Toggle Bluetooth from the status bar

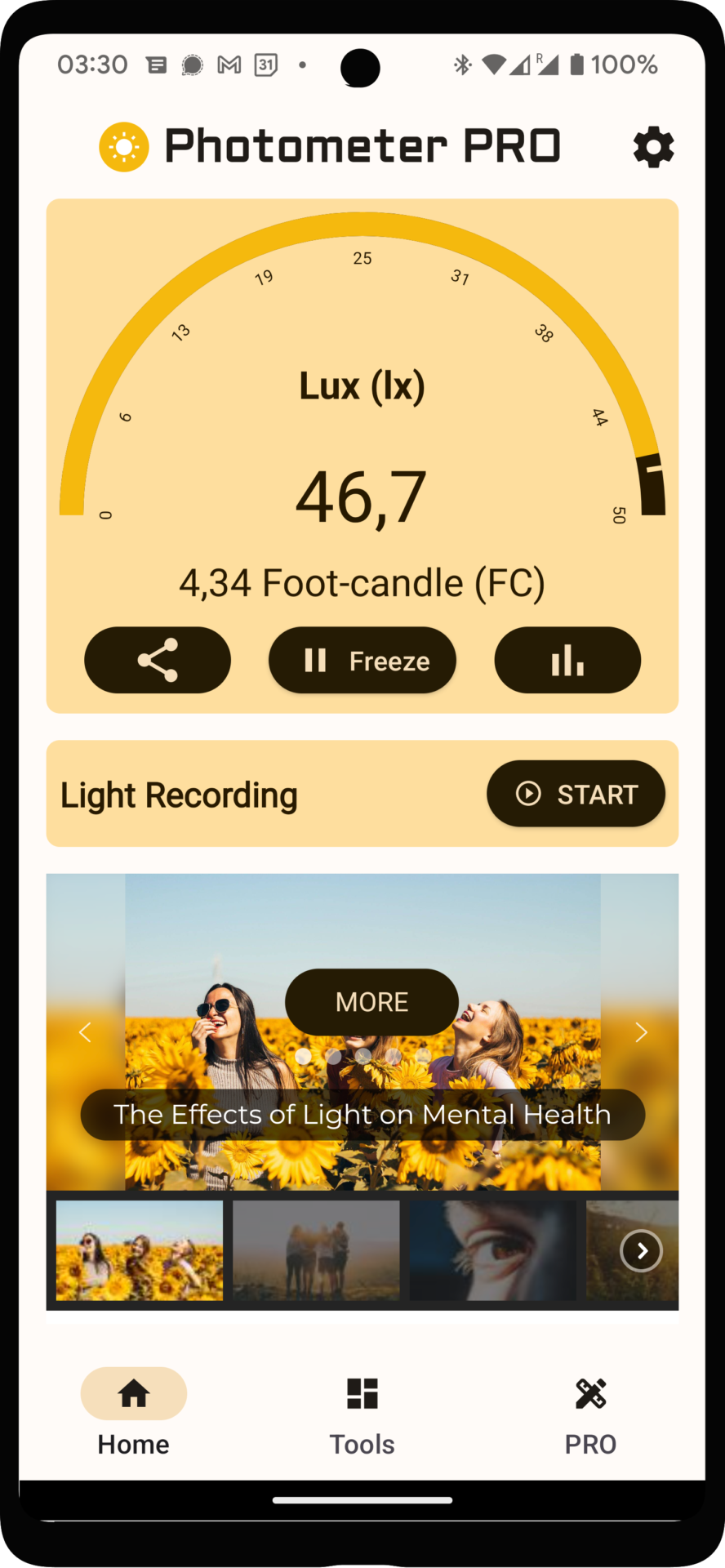(x=462, y=65)
